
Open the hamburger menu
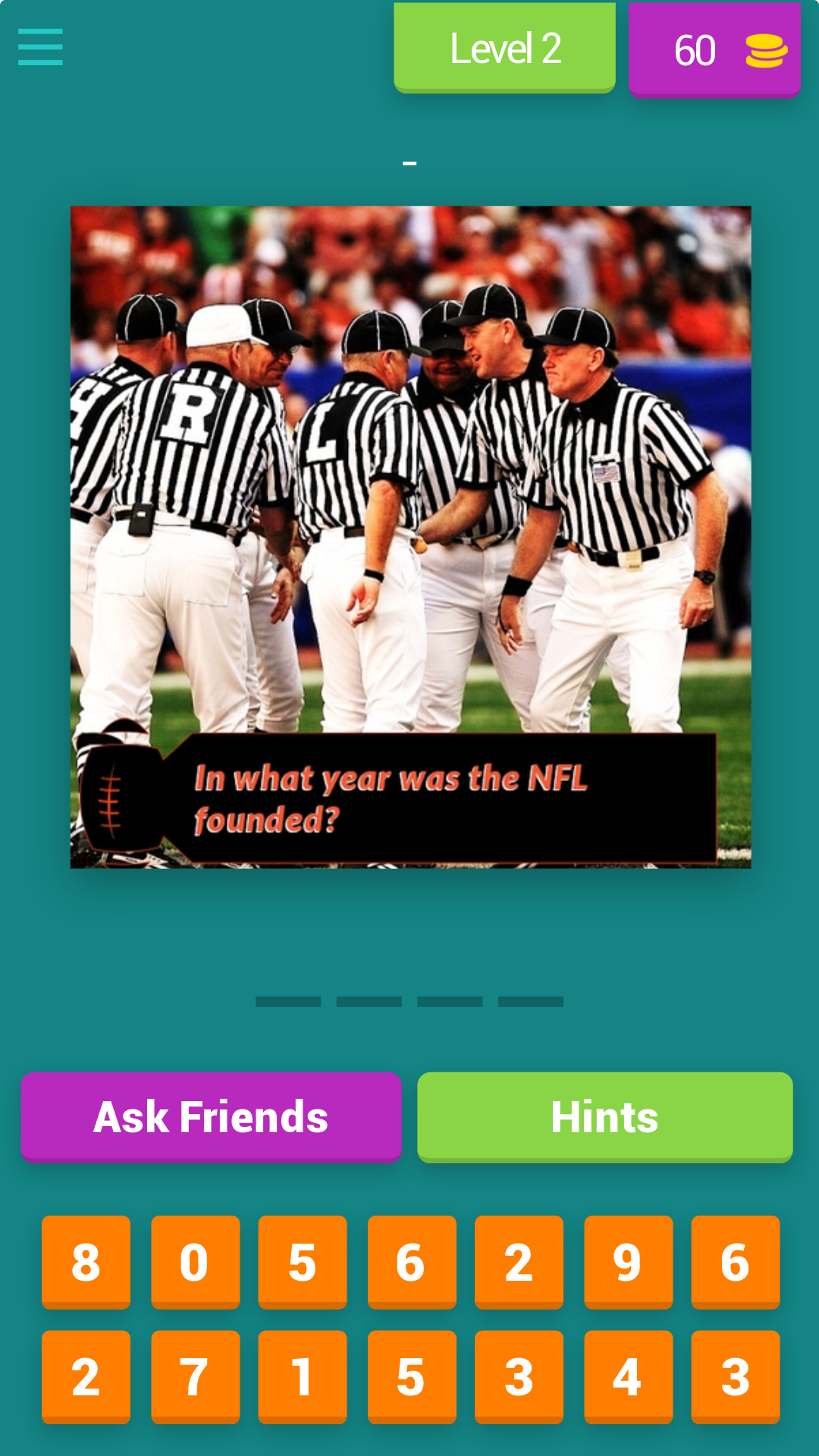coord(40,47)
